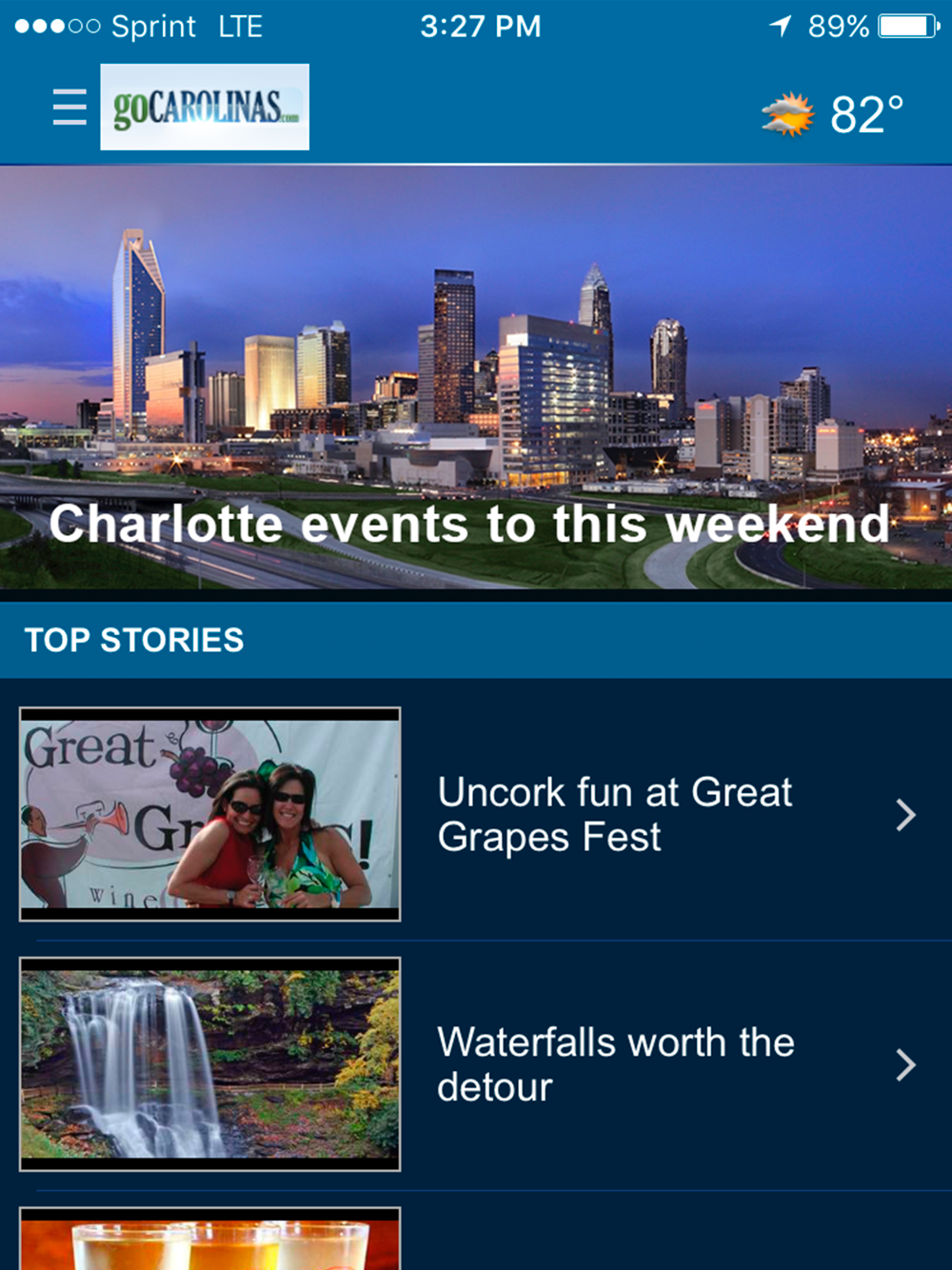Open the 82° weather forecast

tap(833, 114)
